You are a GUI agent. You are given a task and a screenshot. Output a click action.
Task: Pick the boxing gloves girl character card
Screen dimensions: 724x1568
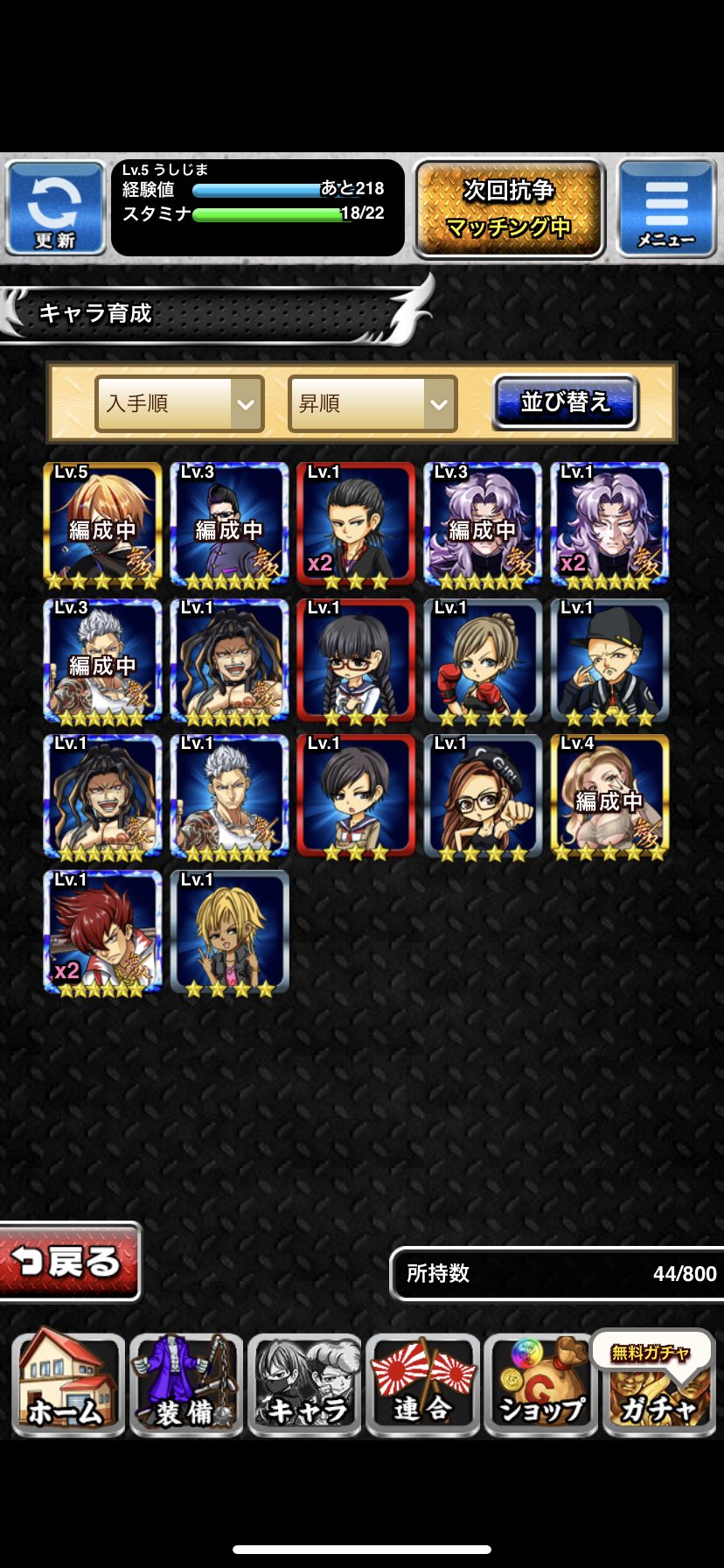[483, 661]
